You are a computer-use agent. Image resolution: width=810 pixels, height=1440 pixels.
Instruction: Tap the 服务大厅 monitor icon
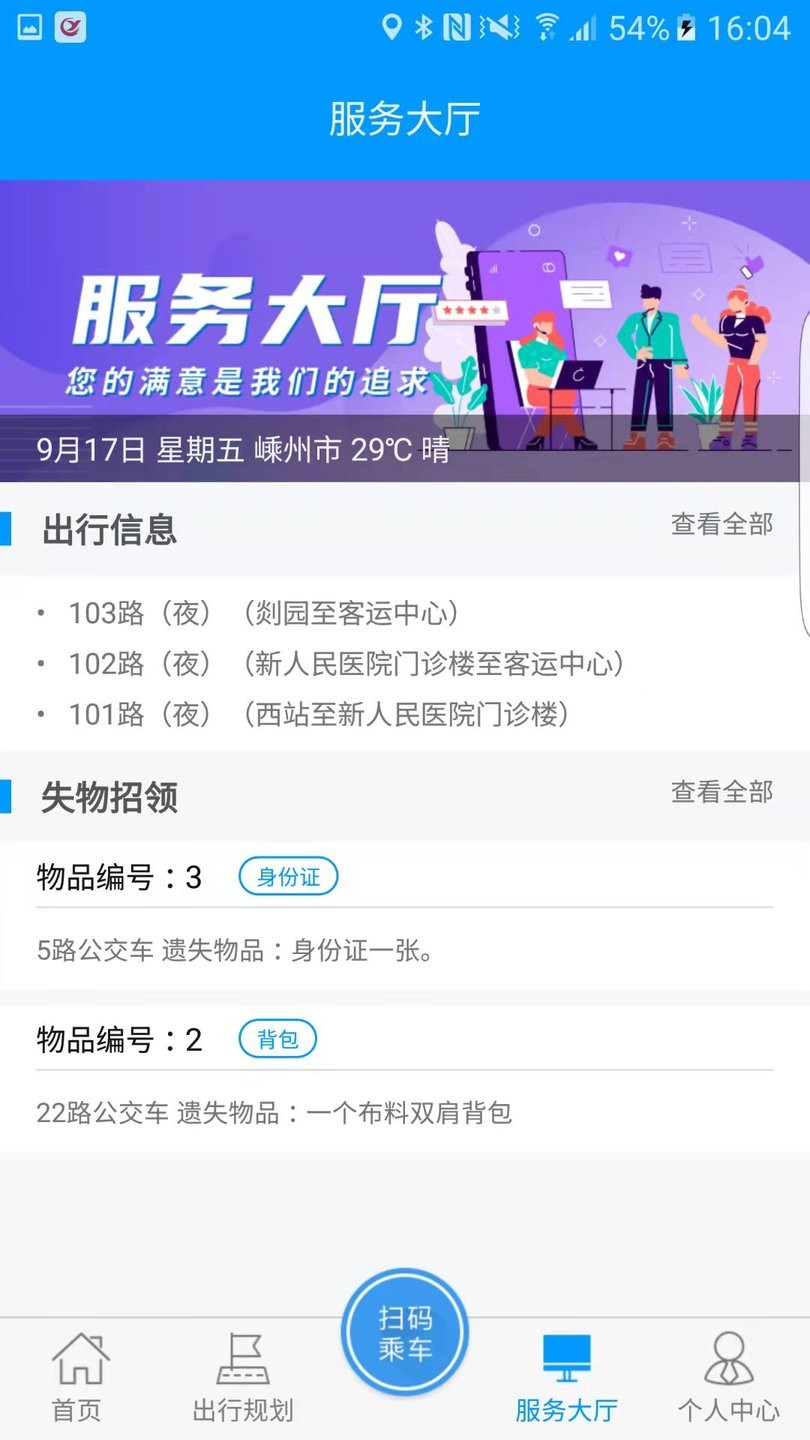pyautogui.click(x=567, y=1357)
